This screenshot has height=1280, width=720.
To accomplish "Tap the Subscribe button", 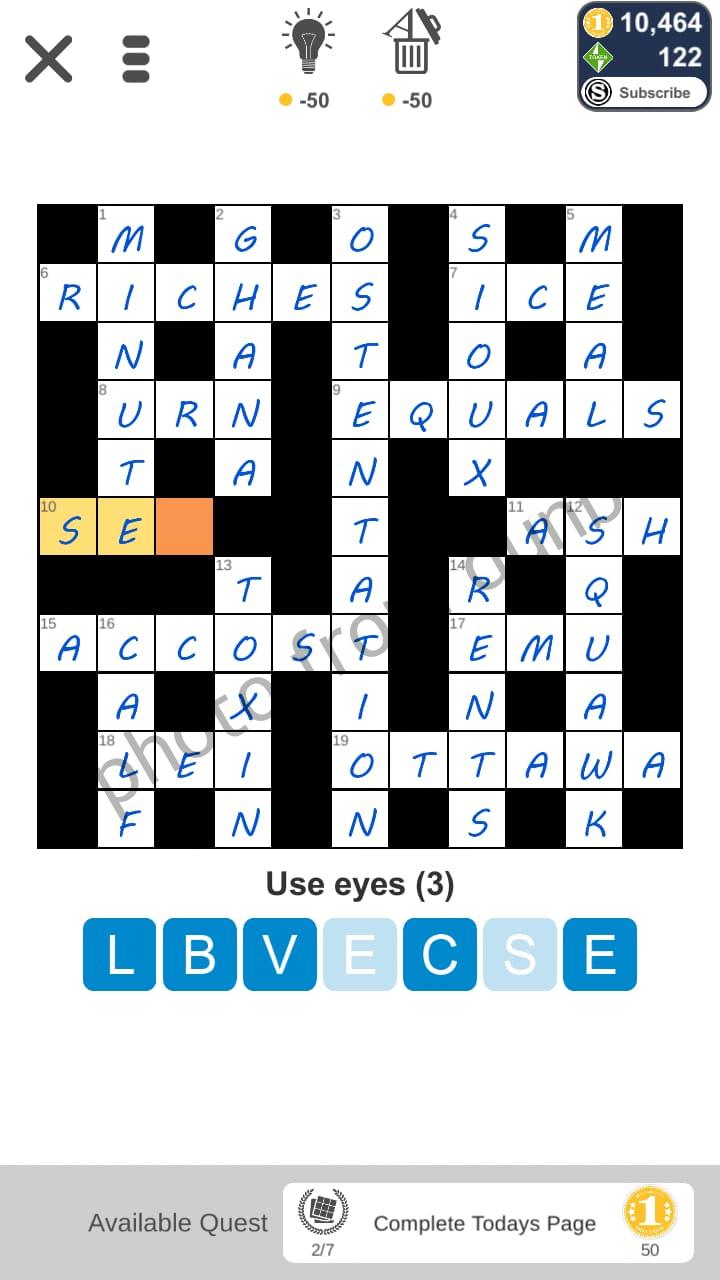I will (644, 93).
